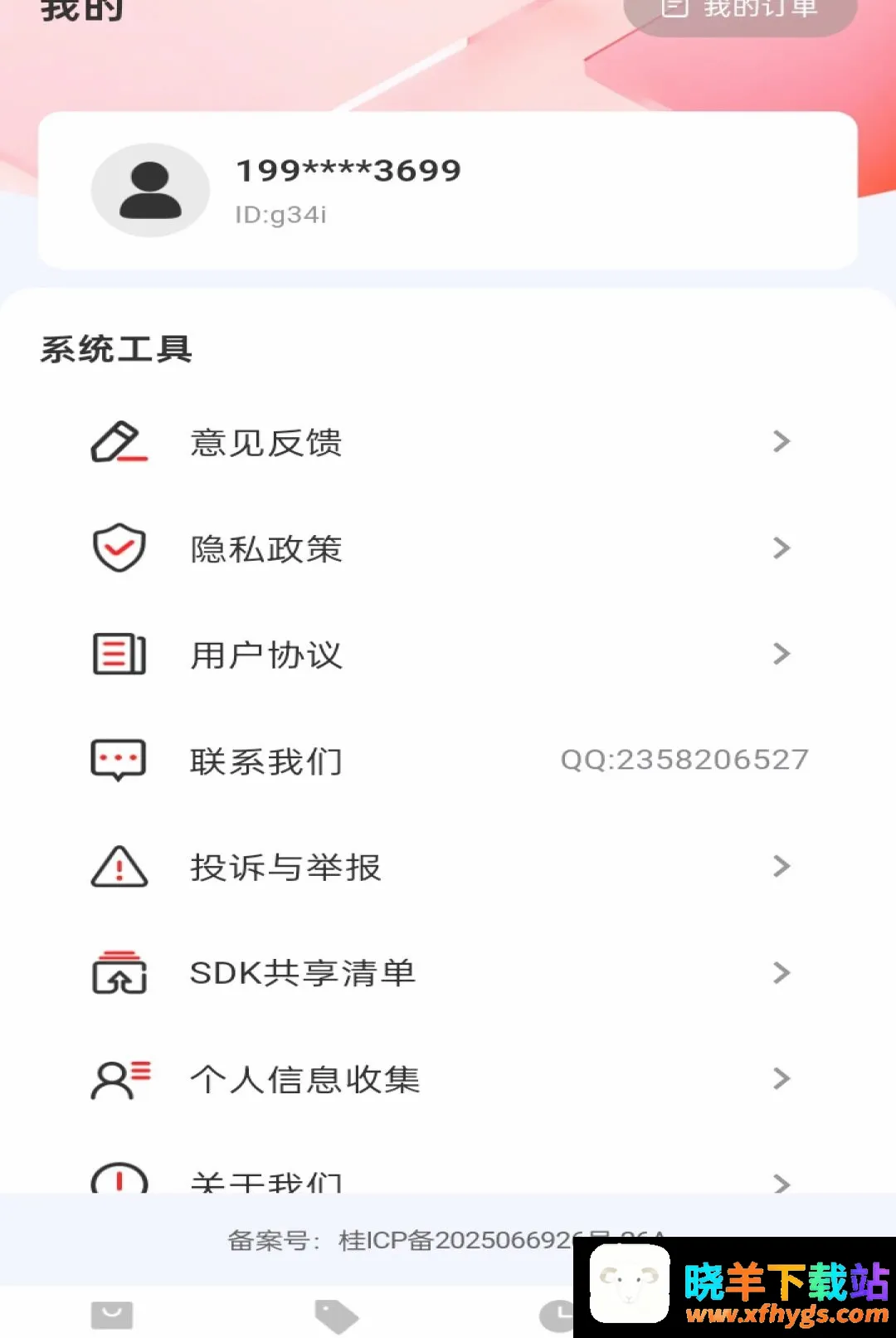Open 个人信息收集 row
The height and width of the screenshot is (1338, 896).
(448, 1079)
